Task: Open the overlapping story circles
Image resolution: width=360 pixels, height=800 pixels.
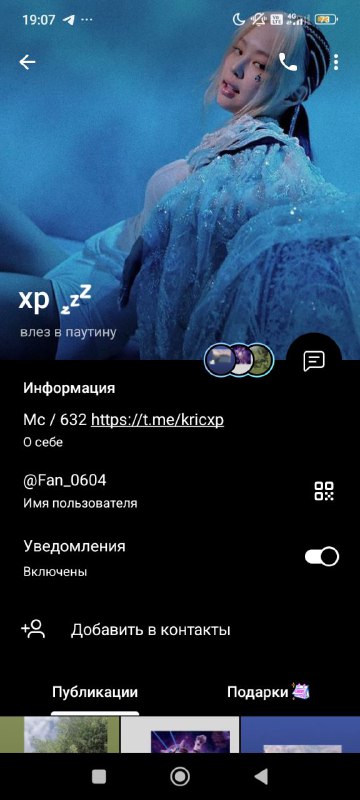Action: [x=239, y=360]
